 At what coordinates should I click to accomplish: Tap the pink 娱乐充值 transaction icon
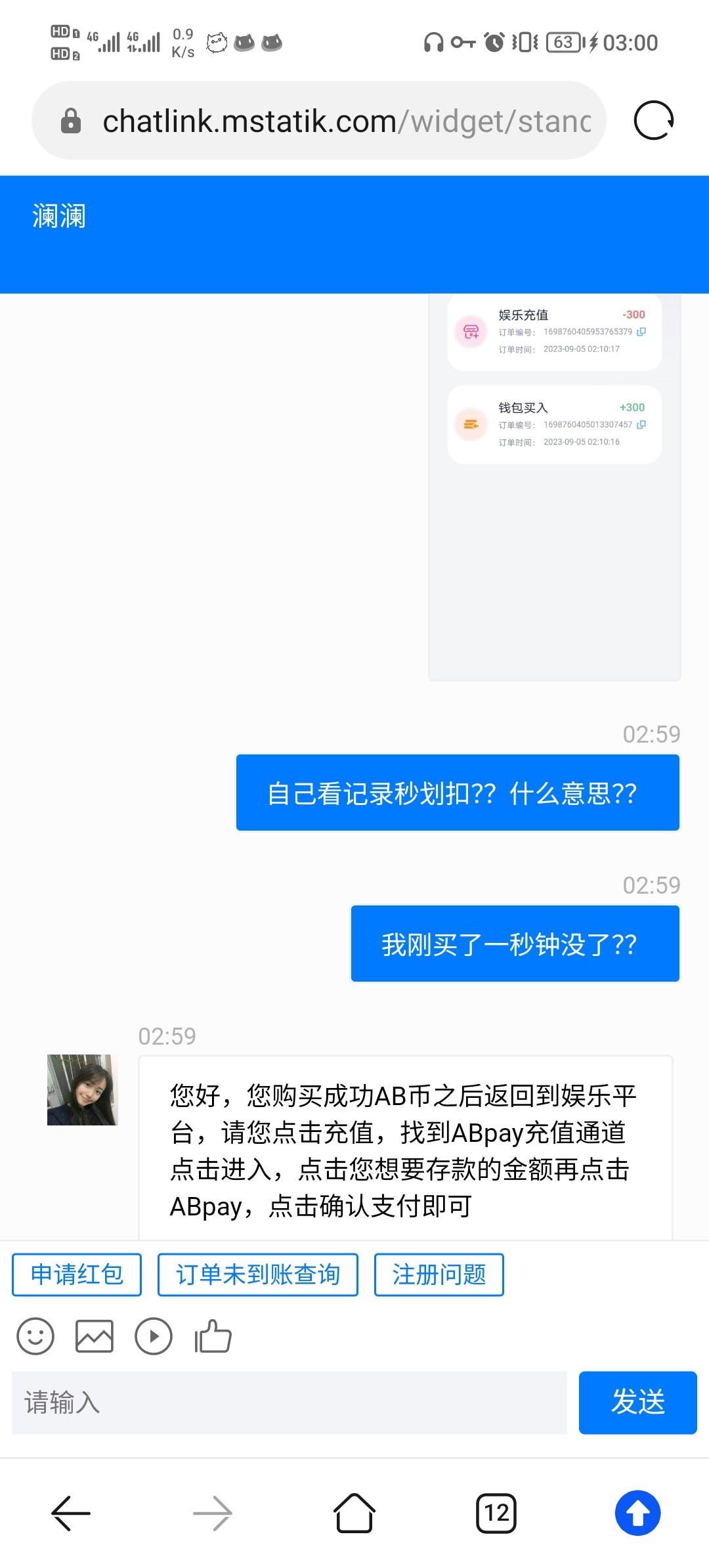(x=470, y=332)
